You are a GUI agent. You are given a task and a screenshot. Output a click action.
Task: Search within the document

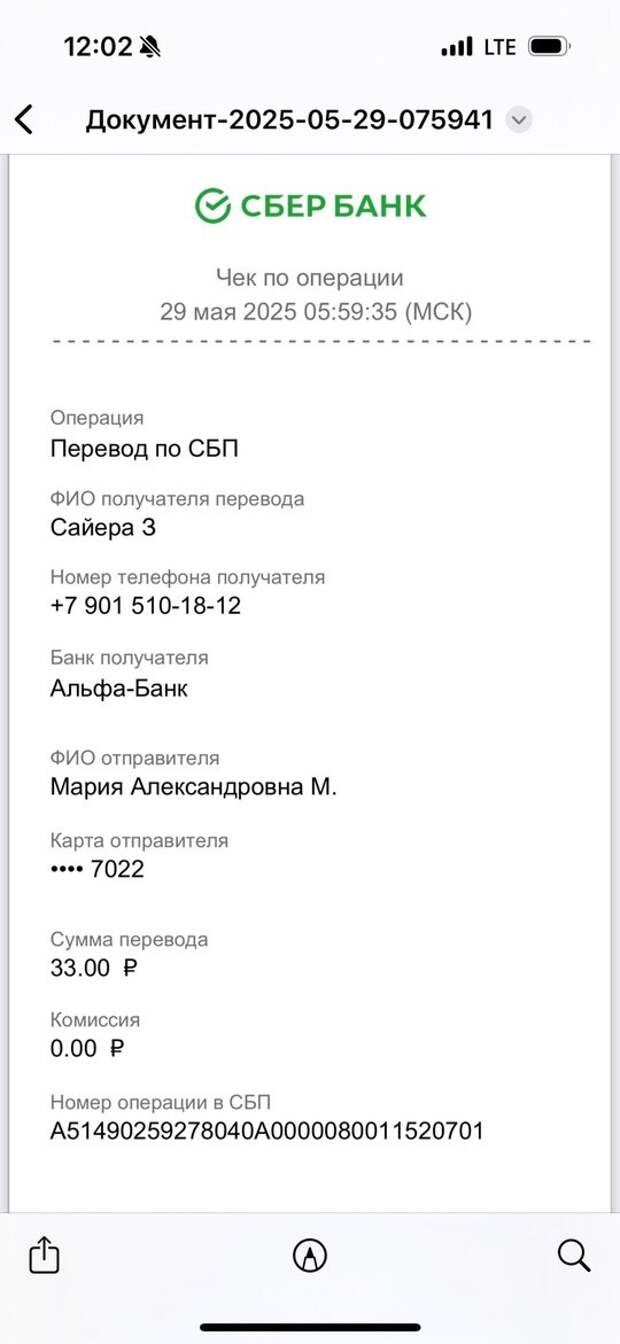(574, 1255)
